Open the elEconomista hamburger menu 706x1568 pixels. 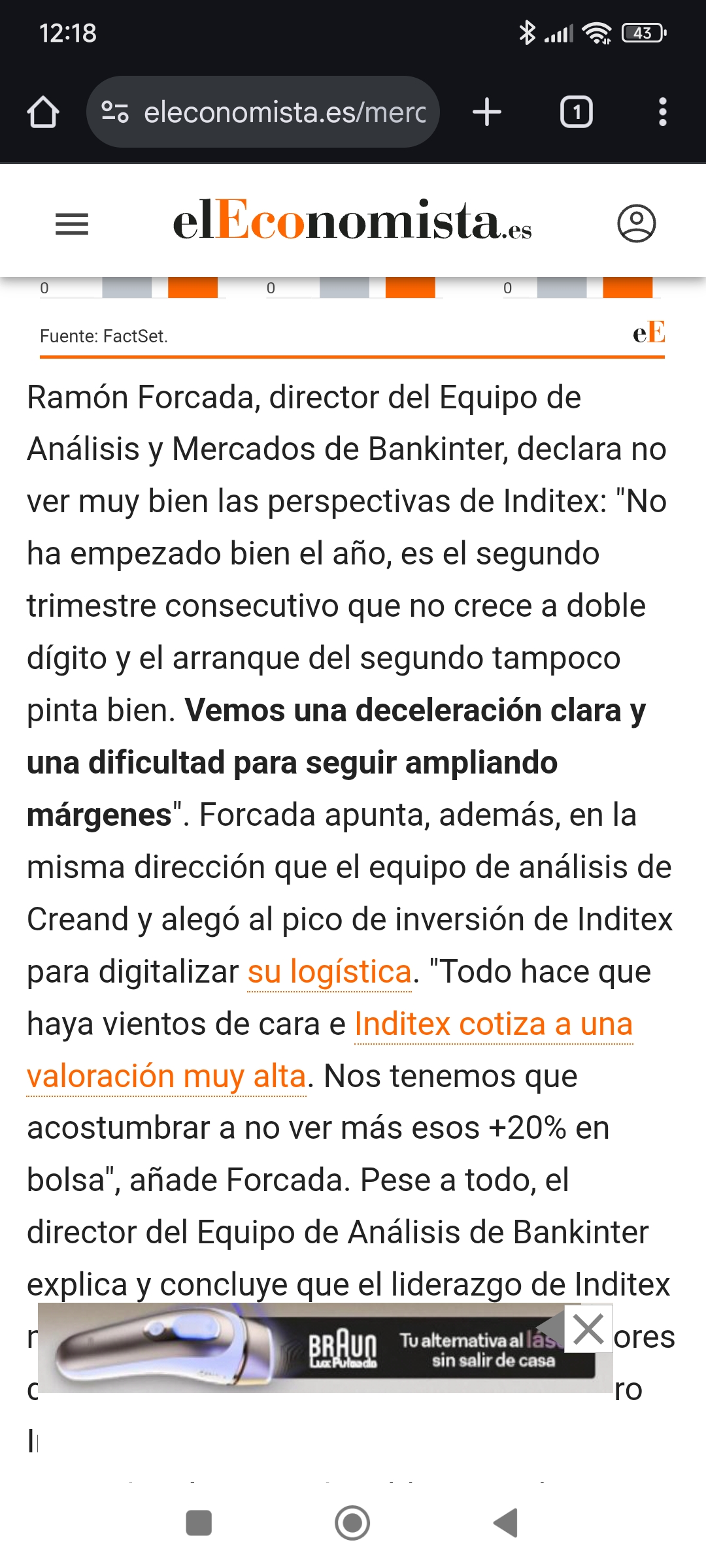coord(72,224)
